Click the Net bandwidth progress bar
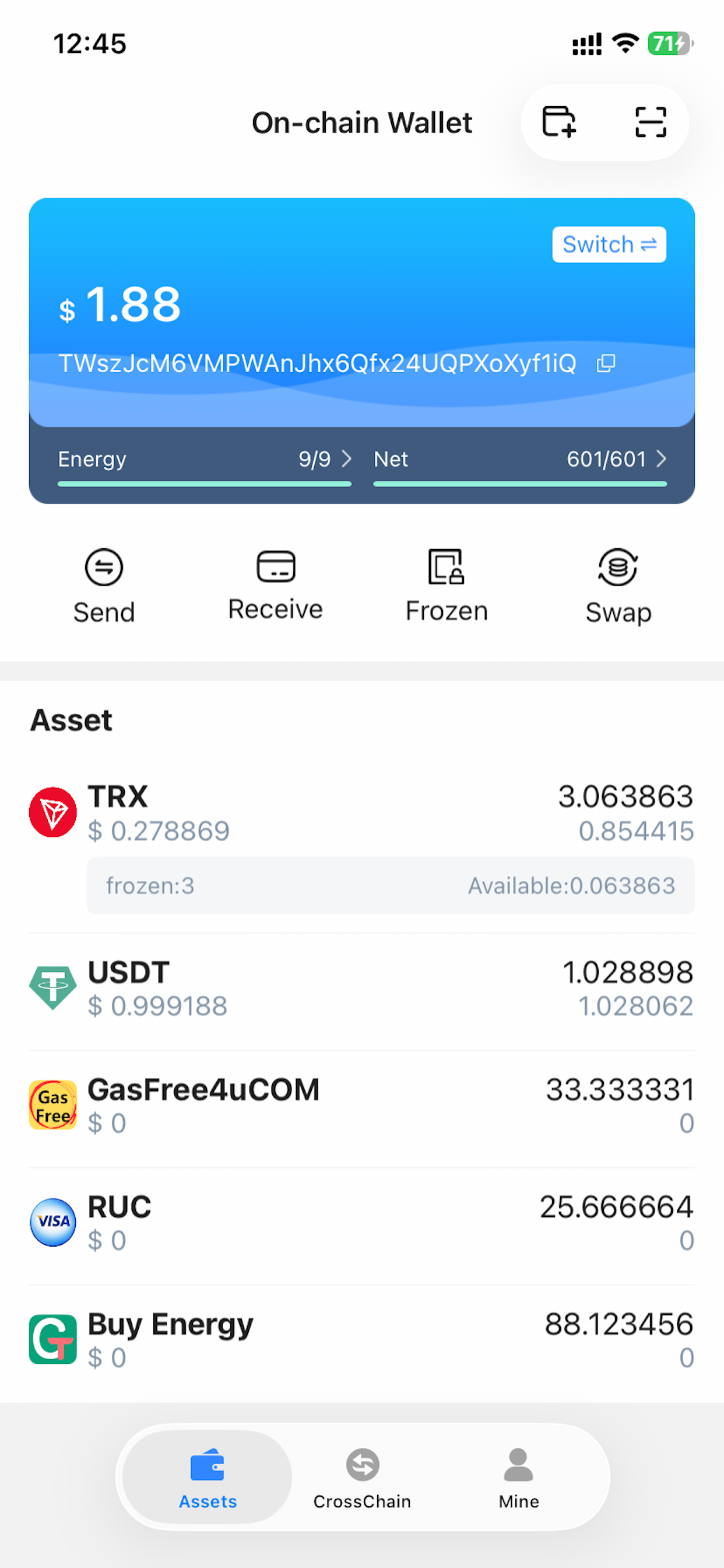724x1568 pixels. tap(520, 484)
